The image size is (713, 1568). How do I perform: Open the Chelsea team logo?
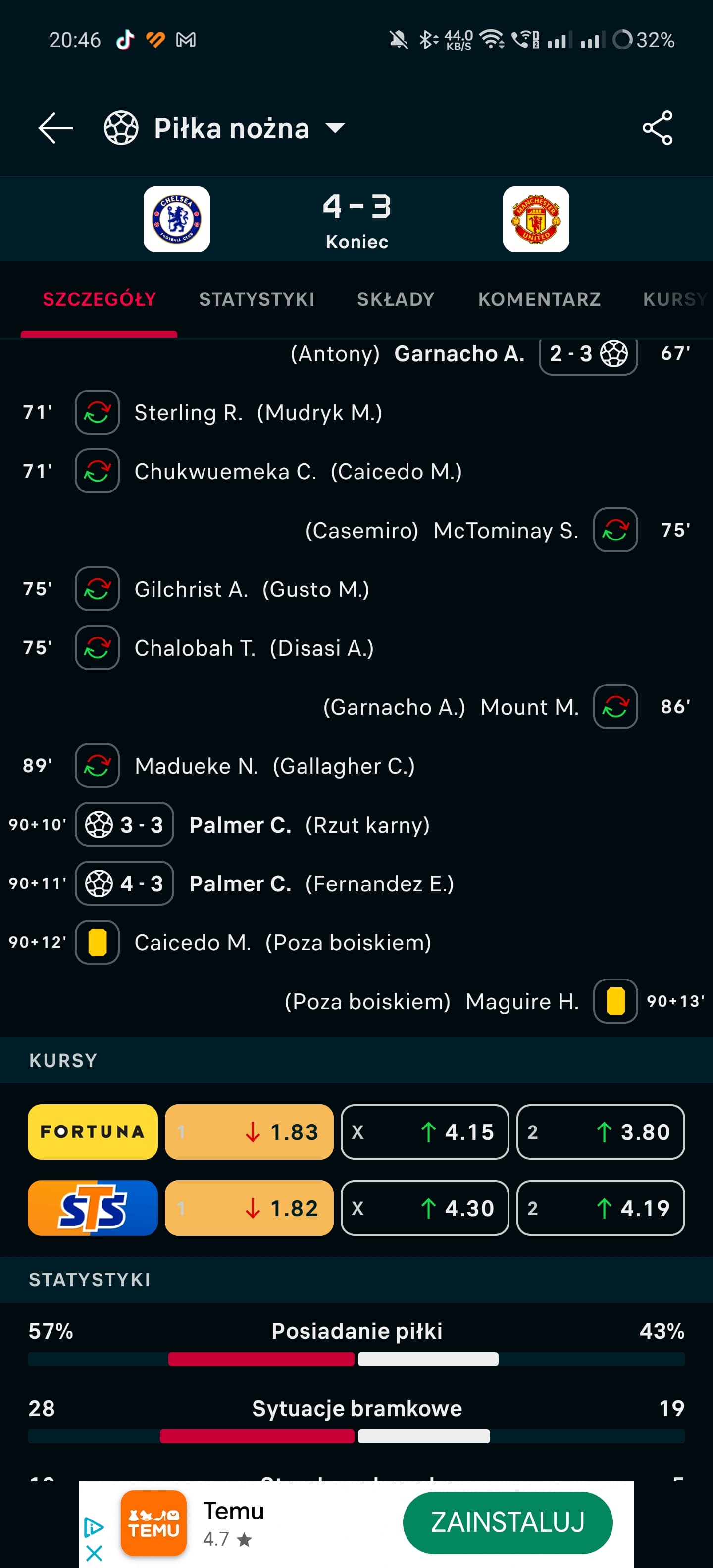177,219
